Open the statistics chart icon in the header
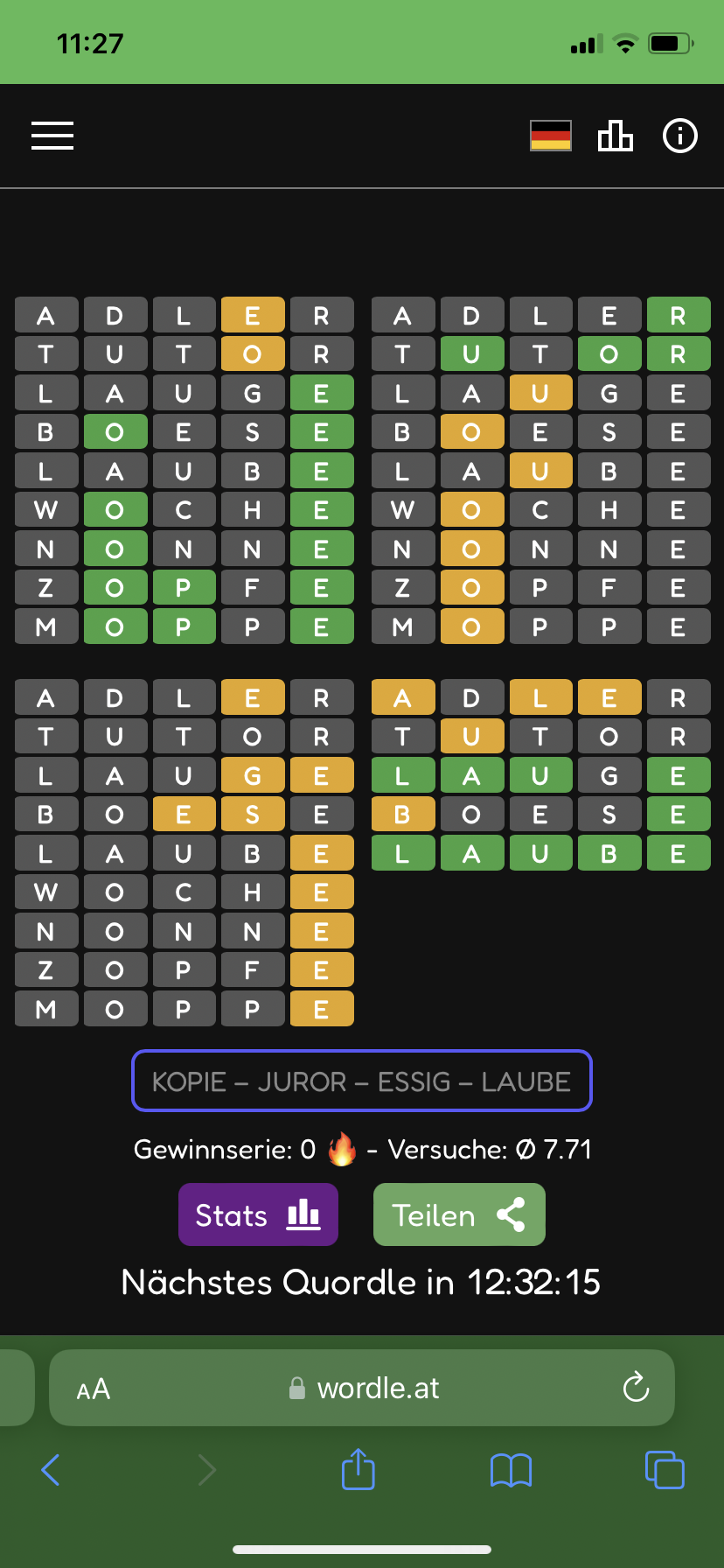Screen dimensions: 724x1568 click(x=615, y=136)
